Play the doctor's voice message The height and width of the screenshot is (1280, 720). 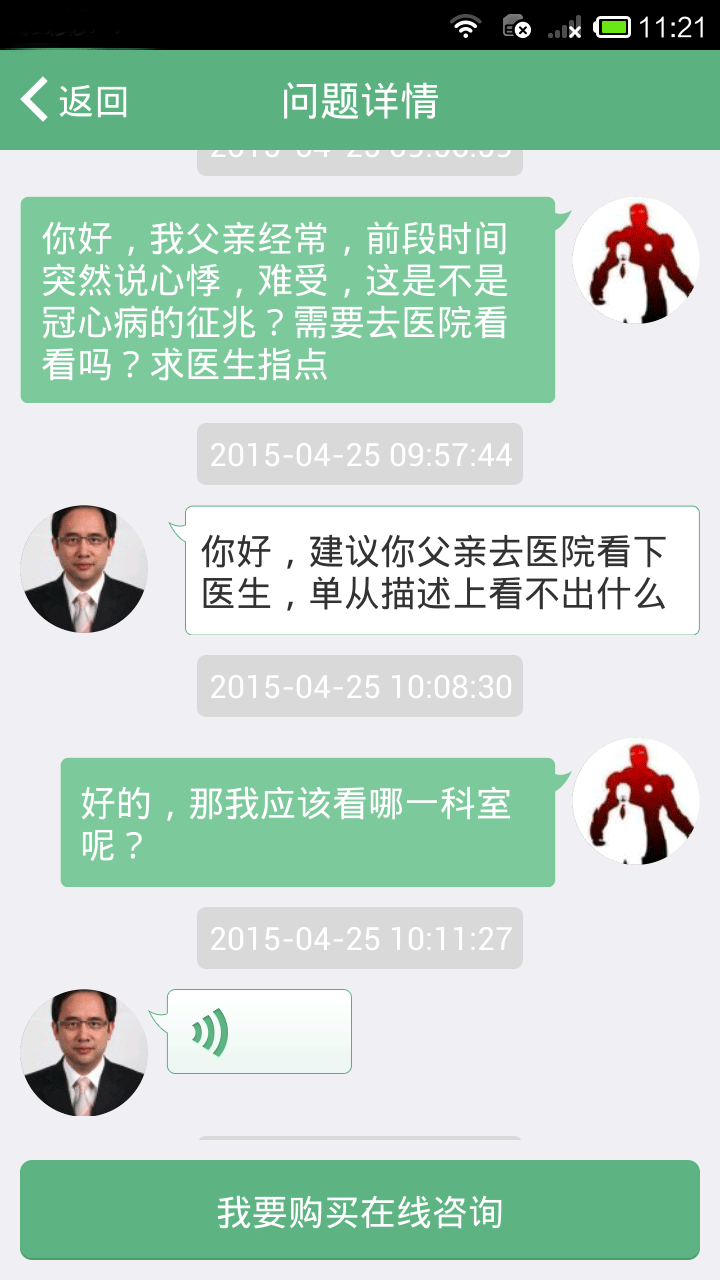pos(258,1031)
